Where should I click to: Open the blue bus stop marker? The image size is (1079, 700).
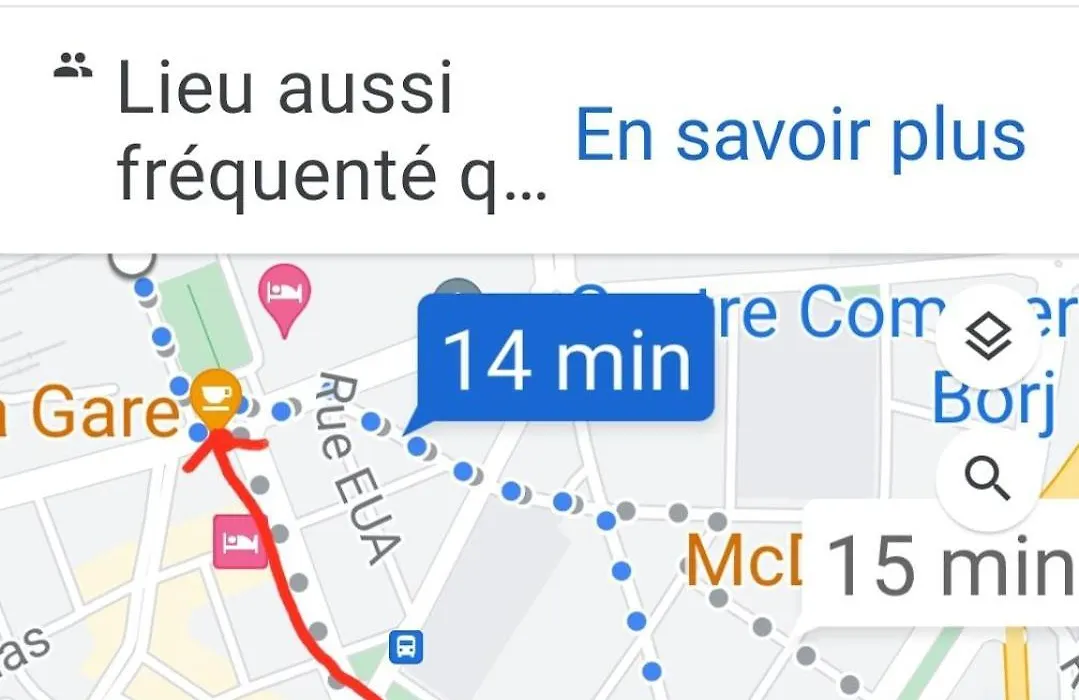click(x=406, y=647)
